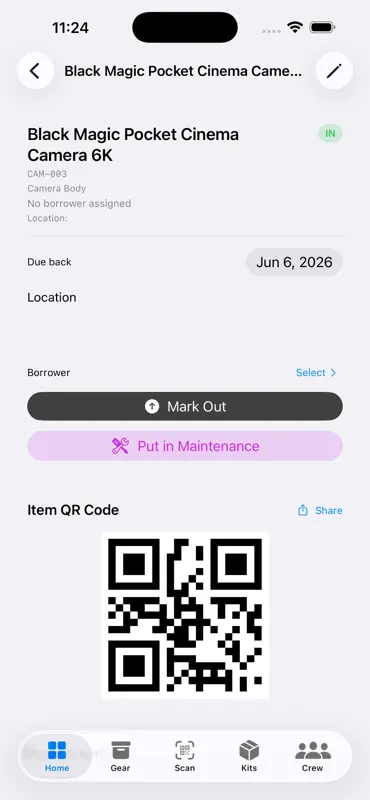Share the item QR code
The width and height of the screenshot is (370, 800).
320,510
